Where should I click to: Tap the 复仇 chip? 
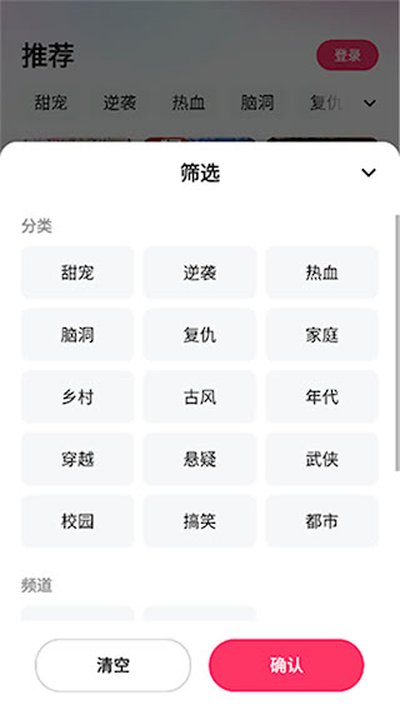tap(200, 335)
